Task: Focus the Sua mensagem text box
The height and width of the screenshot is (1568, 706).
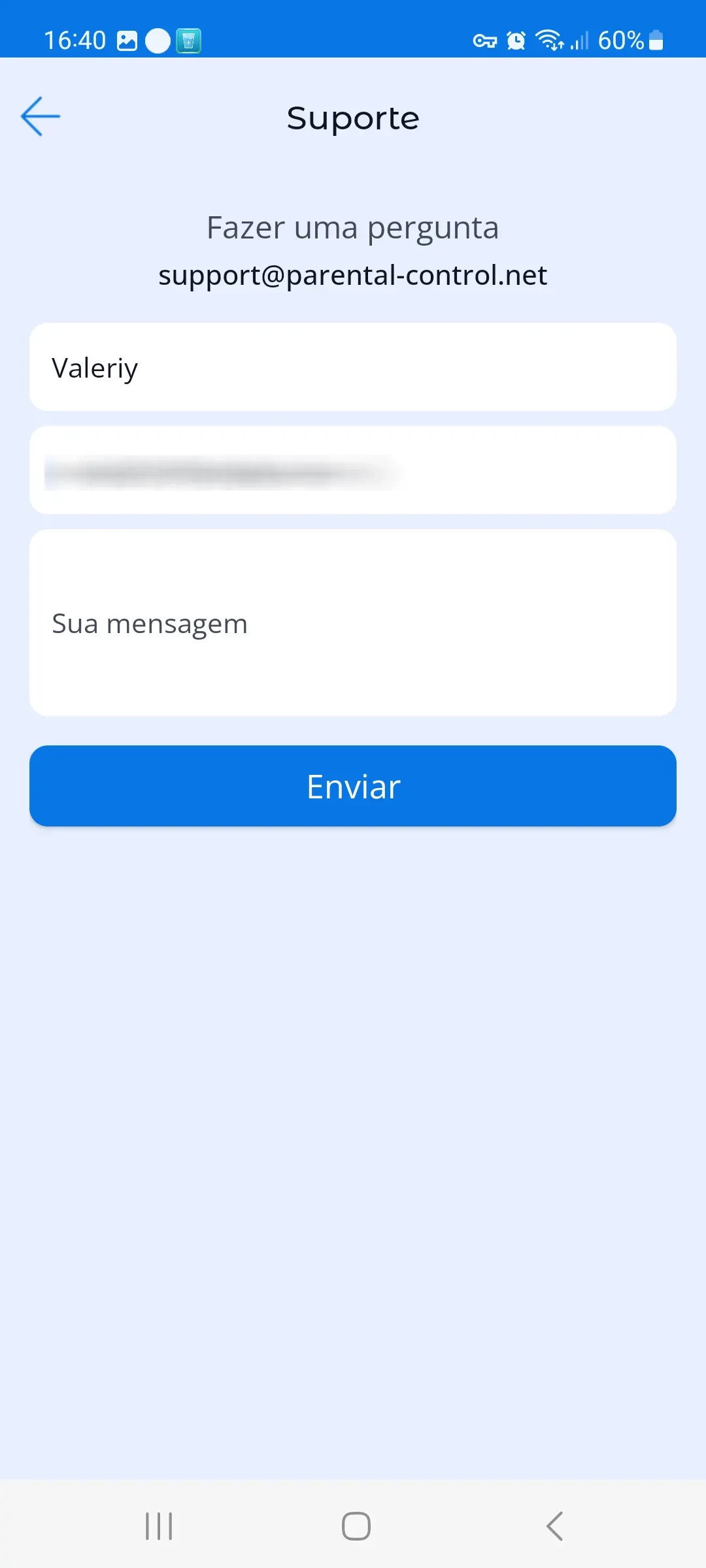Action: tap(353, 623)
